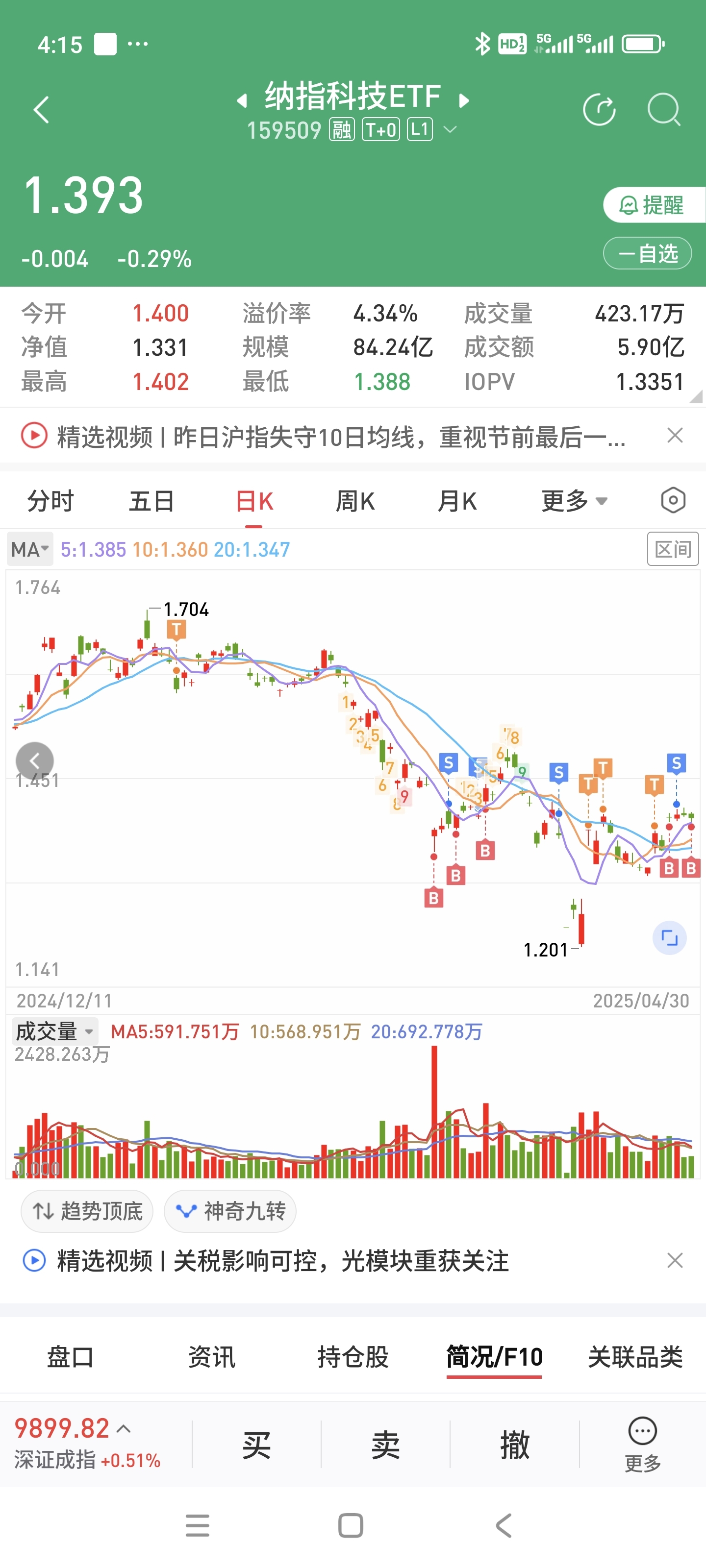Enable the 神奇九转 indicator chip
The width and height of the screenshot is (706, 1568).
pyautogui.click(x=230, y=1211)
